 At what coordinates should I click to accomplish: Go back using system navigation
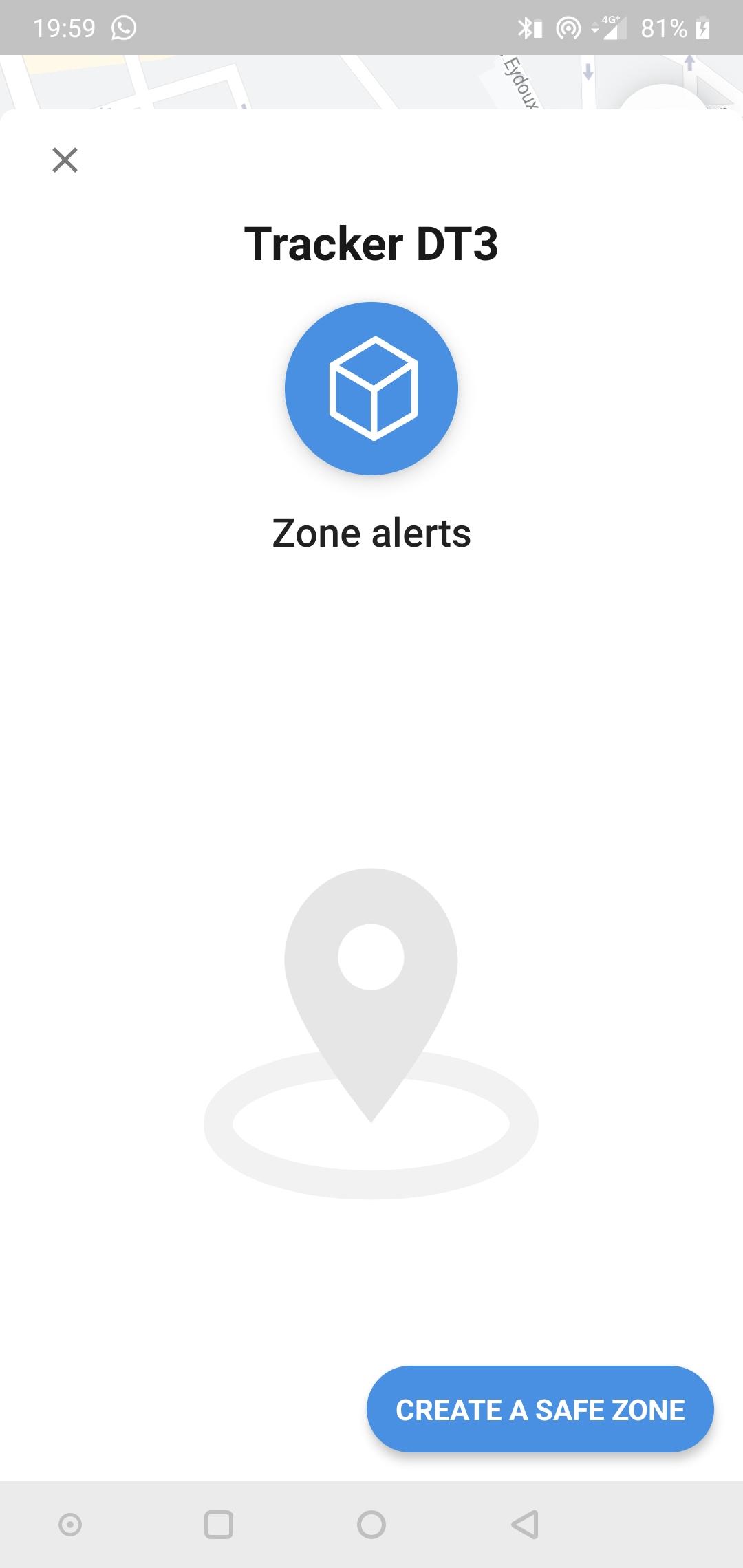point(524,1525)
